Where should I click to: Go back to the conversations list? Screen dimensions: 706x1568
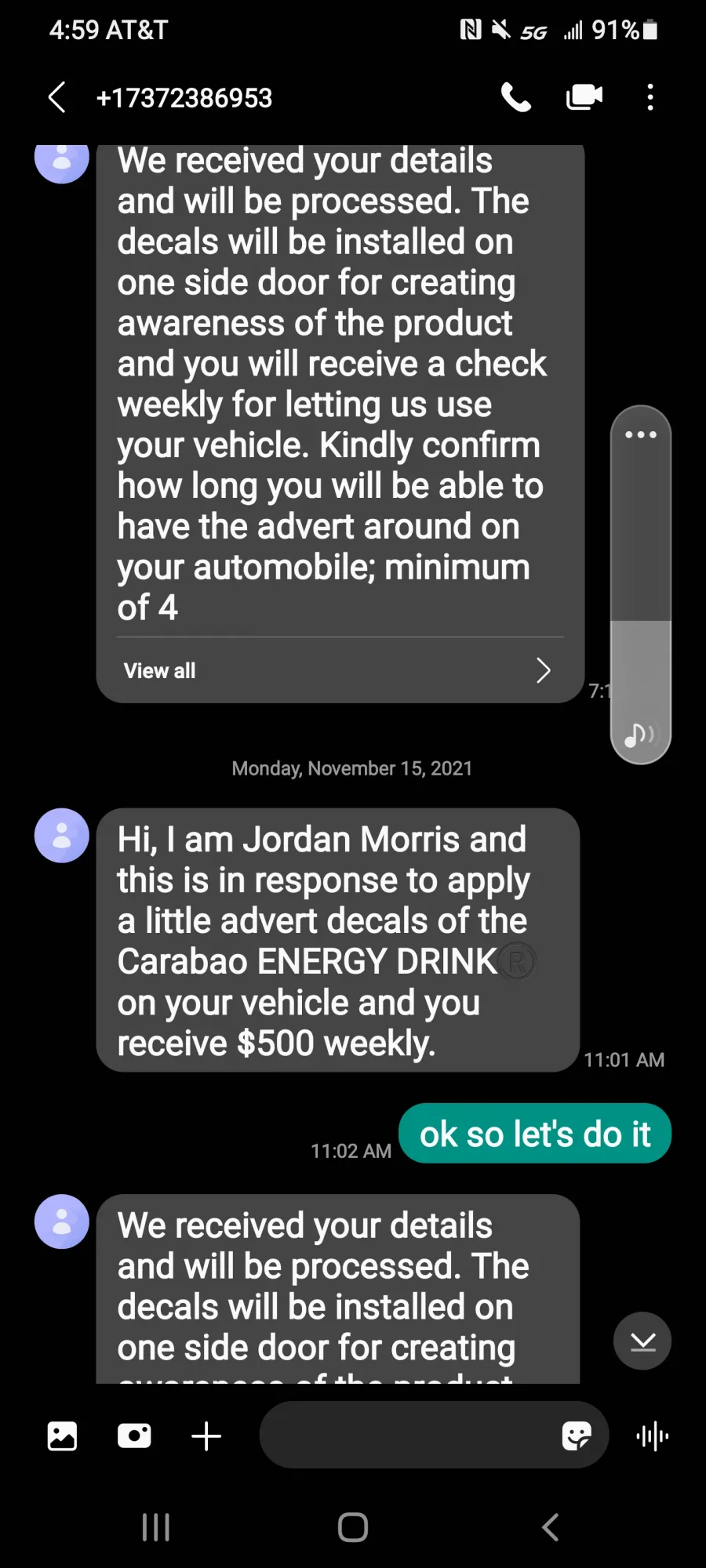[56, 97]
